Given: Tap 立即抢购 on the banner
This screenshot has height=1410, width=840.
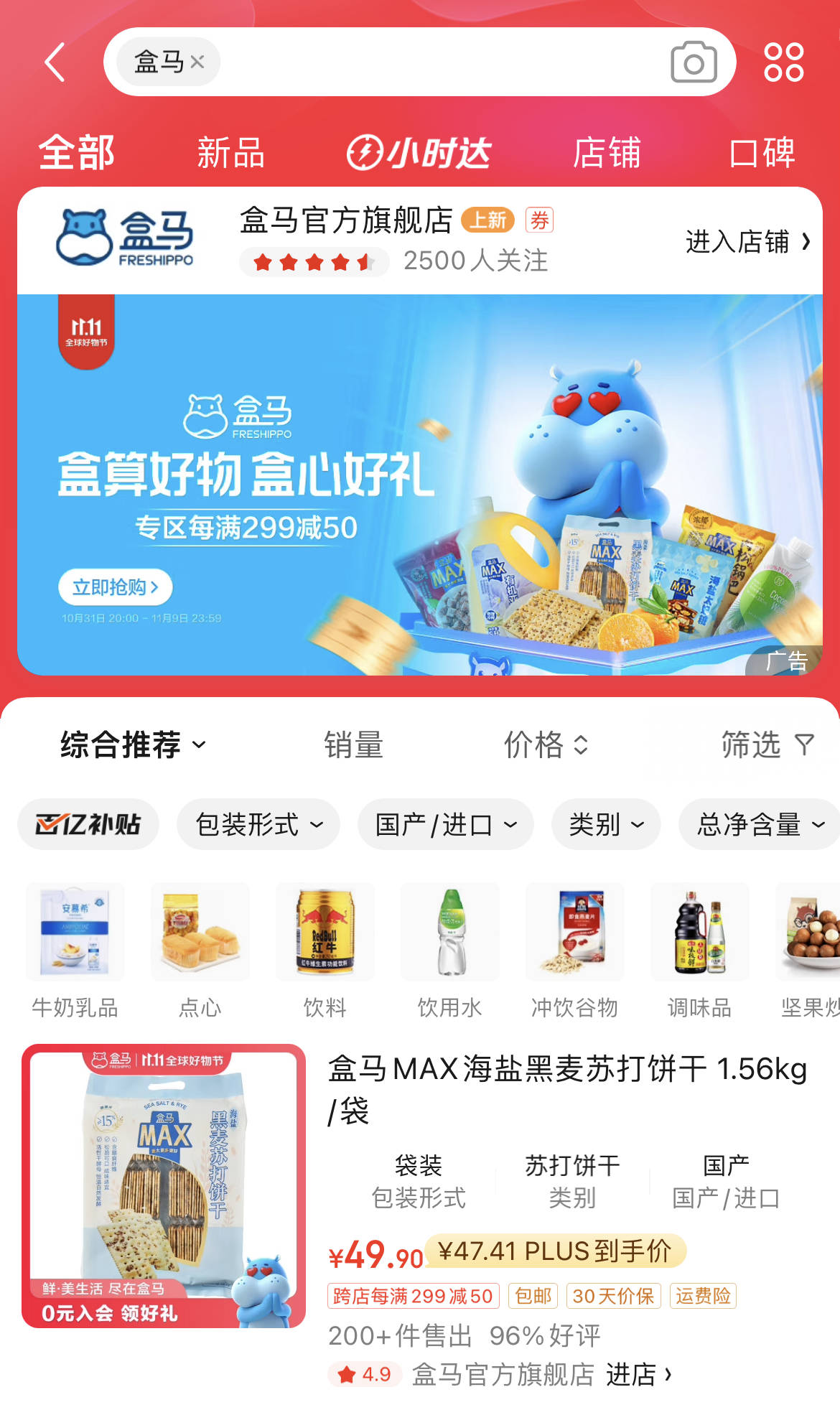Looking at the screenshot, I should (115, 587).
